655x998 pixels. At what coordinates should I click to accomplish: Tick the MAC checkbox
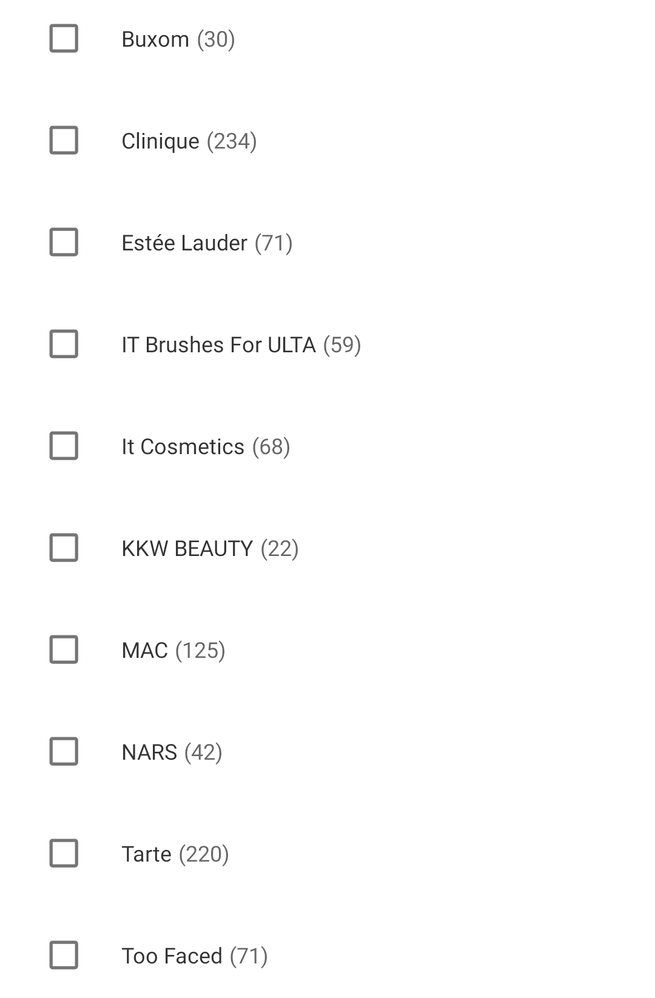[64, 650]
